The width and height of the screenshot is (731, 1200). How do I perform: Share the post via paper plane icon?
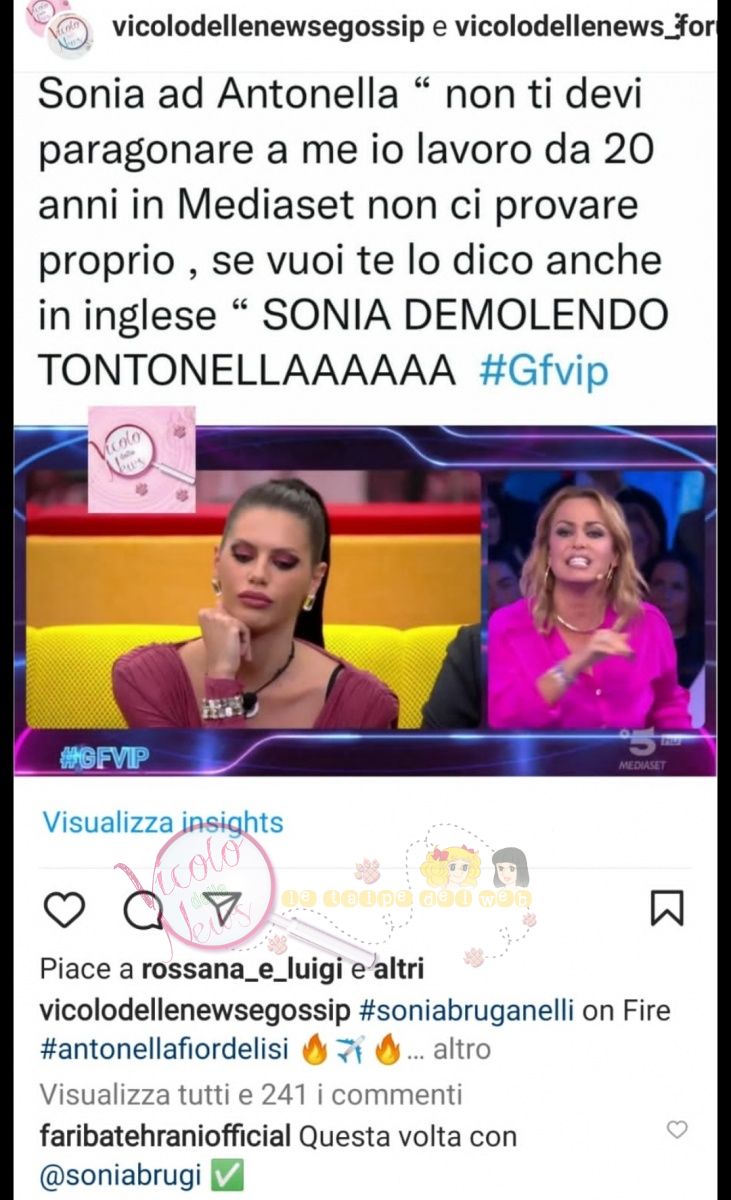click(224, 909)
